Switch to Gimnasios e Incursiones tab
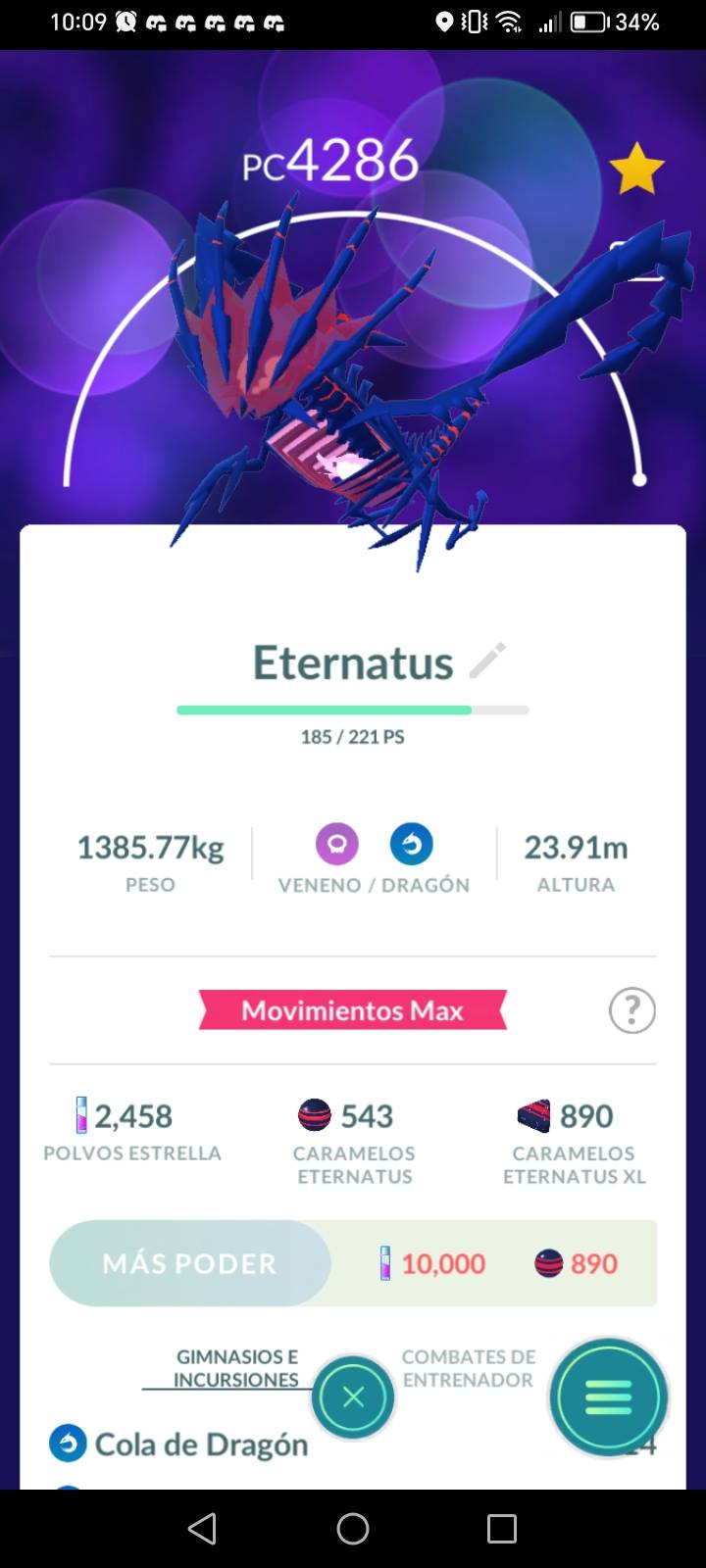 [235, 1368]
